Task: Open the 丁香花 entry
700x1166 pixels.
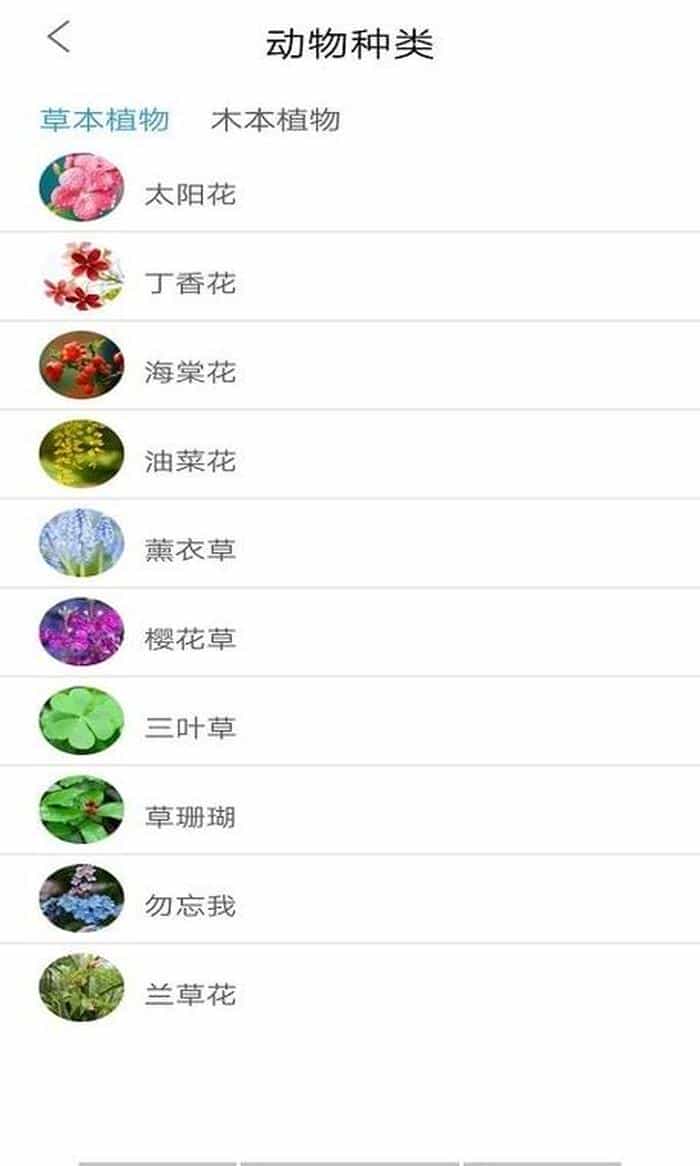Action: [x=190, y=283]
